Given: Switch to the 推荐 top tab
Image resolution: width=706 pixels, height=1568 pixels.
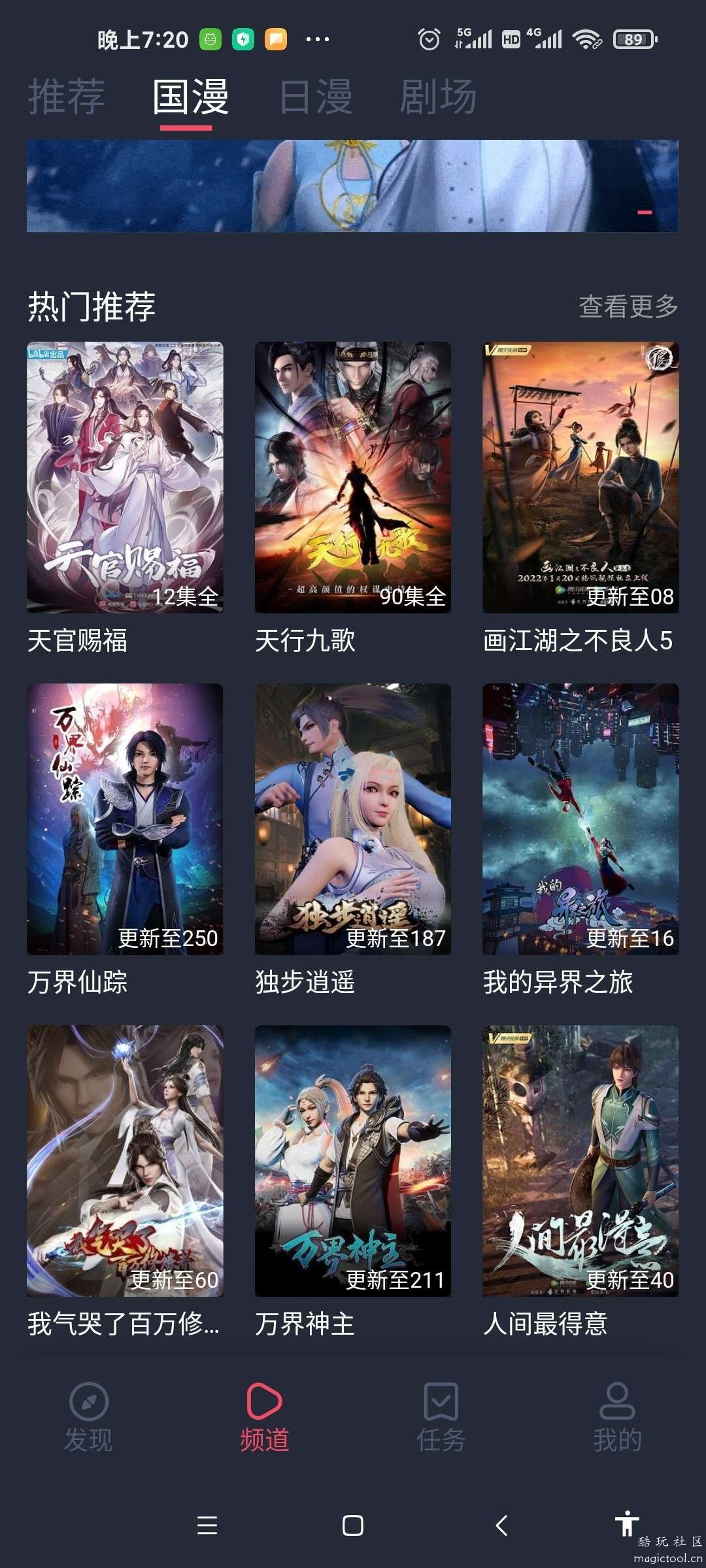Looking at the screenshot, I should pyautogui.click(x=66, y=97).
